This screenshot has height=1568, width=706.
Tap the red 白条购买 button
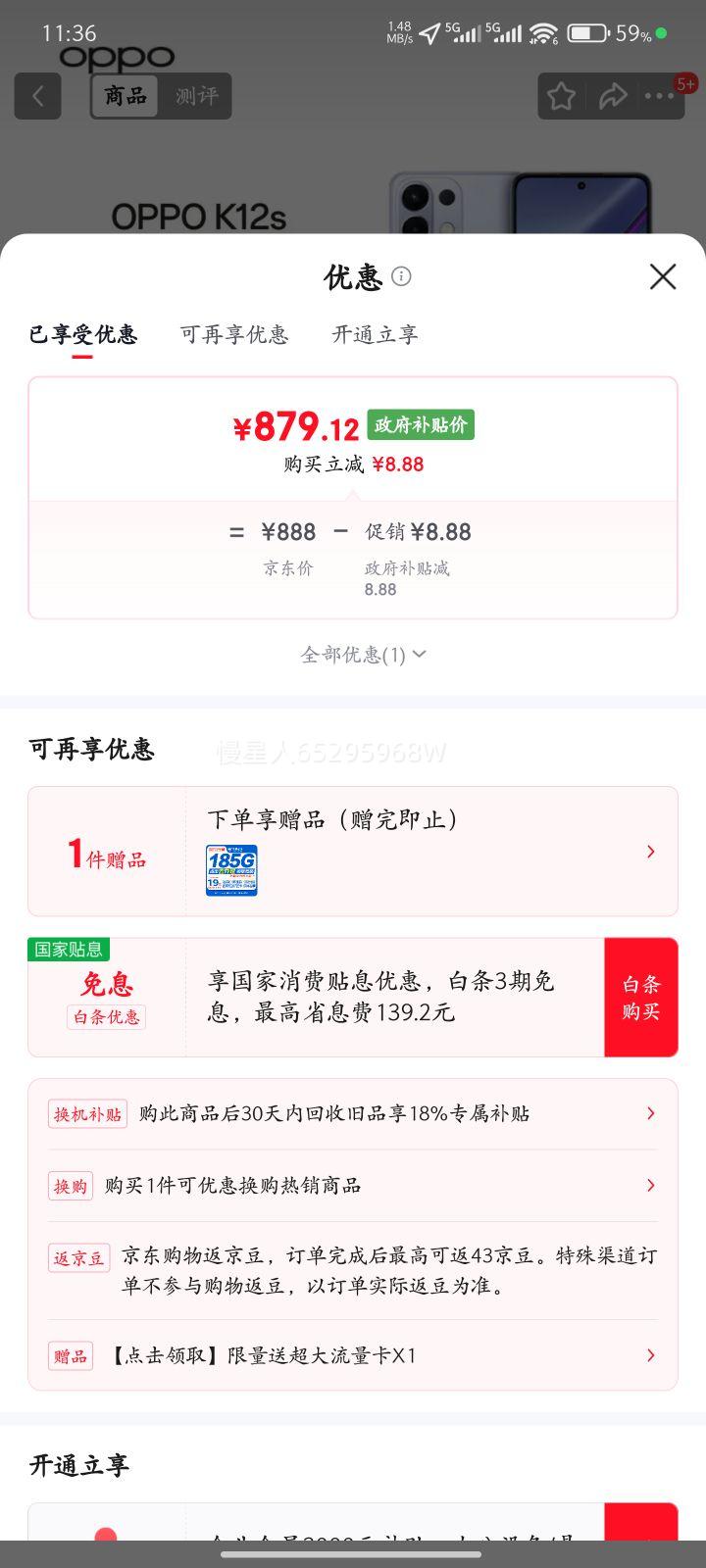641,997
